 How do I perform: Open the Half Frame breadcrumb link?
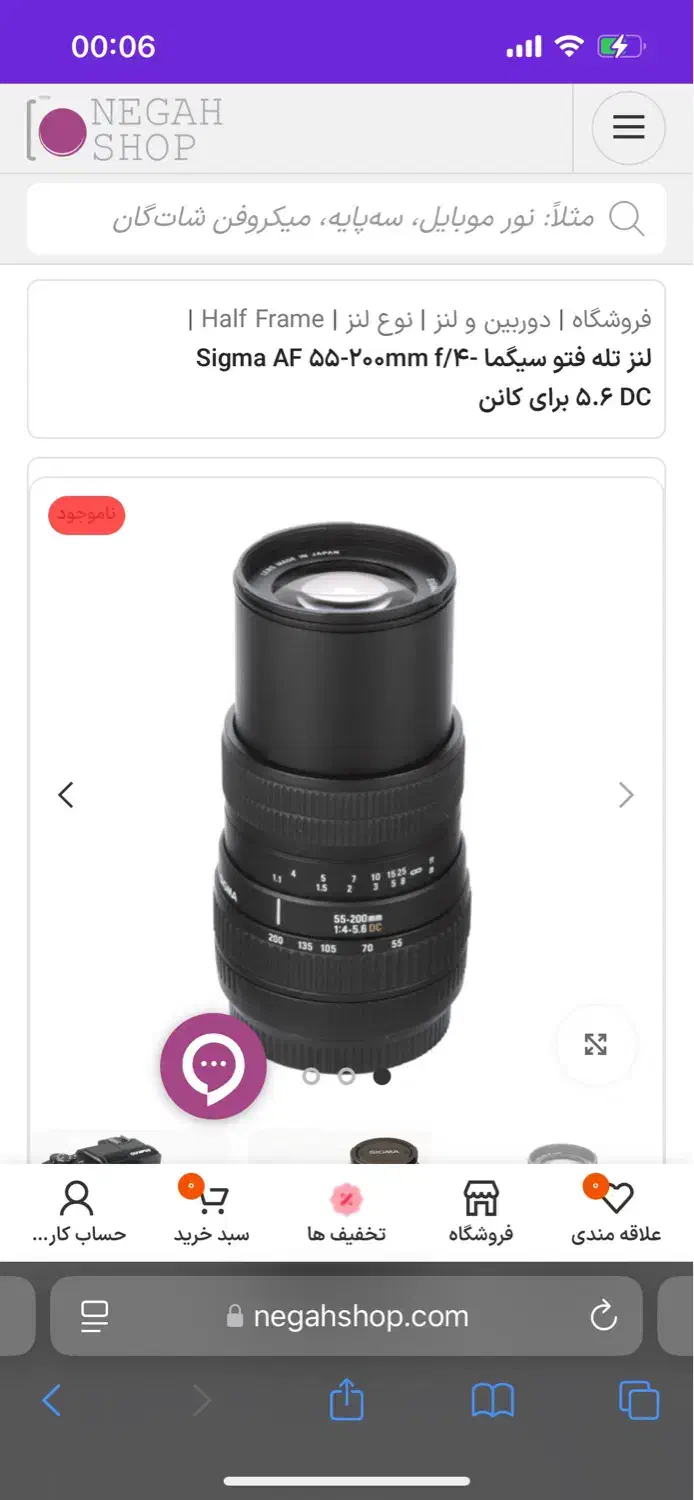pyautogui.click(x=262, y=319)
